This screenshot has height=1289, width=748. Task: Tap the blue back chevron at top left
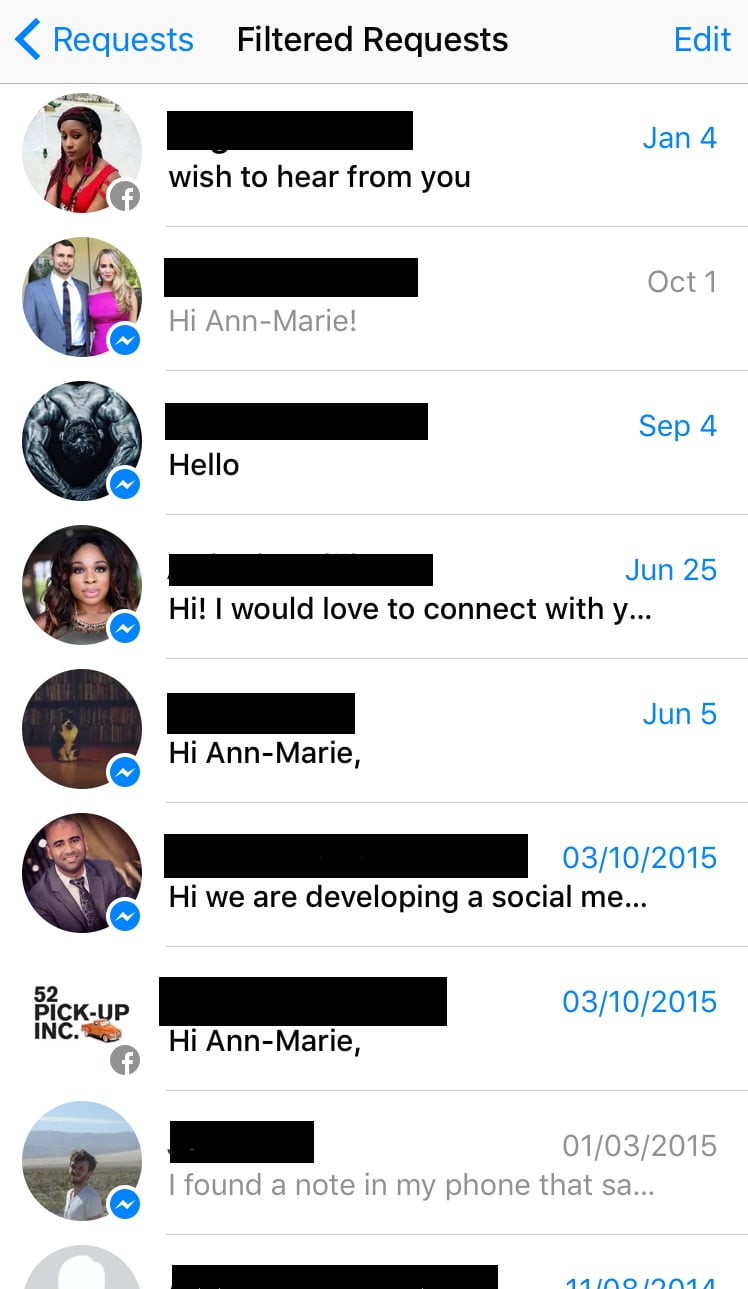27,40
